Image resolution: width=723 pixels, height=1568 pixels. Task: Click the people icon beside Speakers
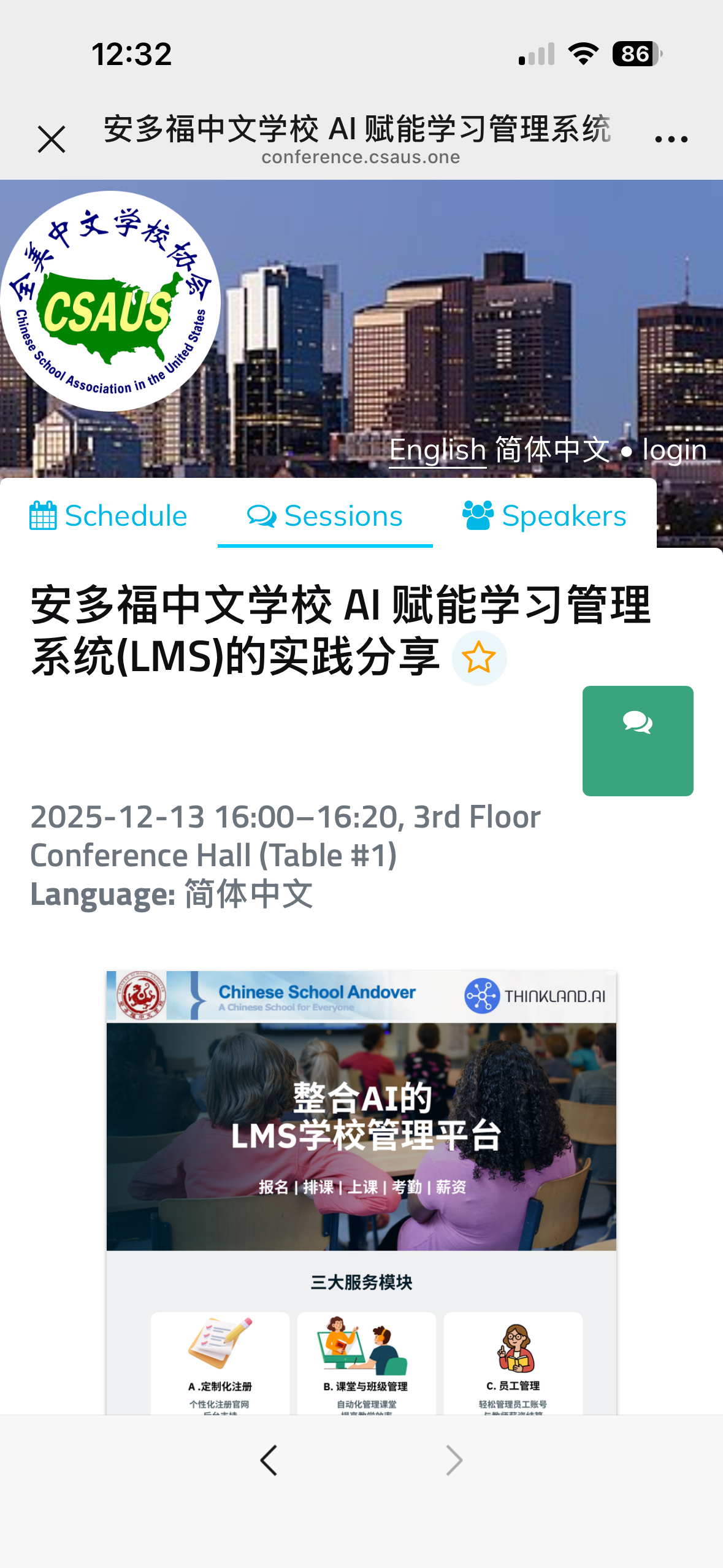click(x=478, y=516)
